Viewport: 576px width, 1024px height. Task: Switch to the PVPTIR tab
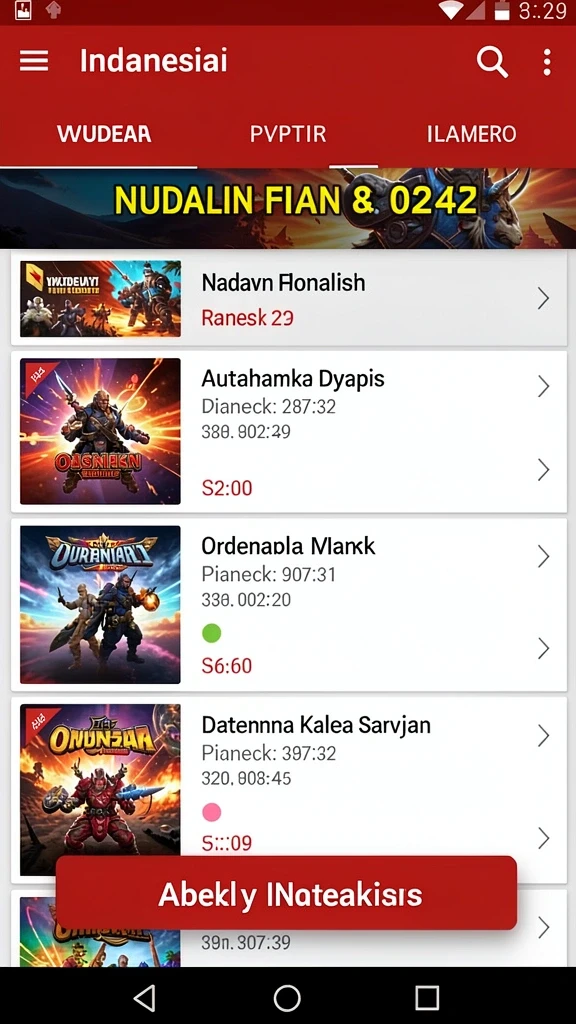(x=288, y=134)
